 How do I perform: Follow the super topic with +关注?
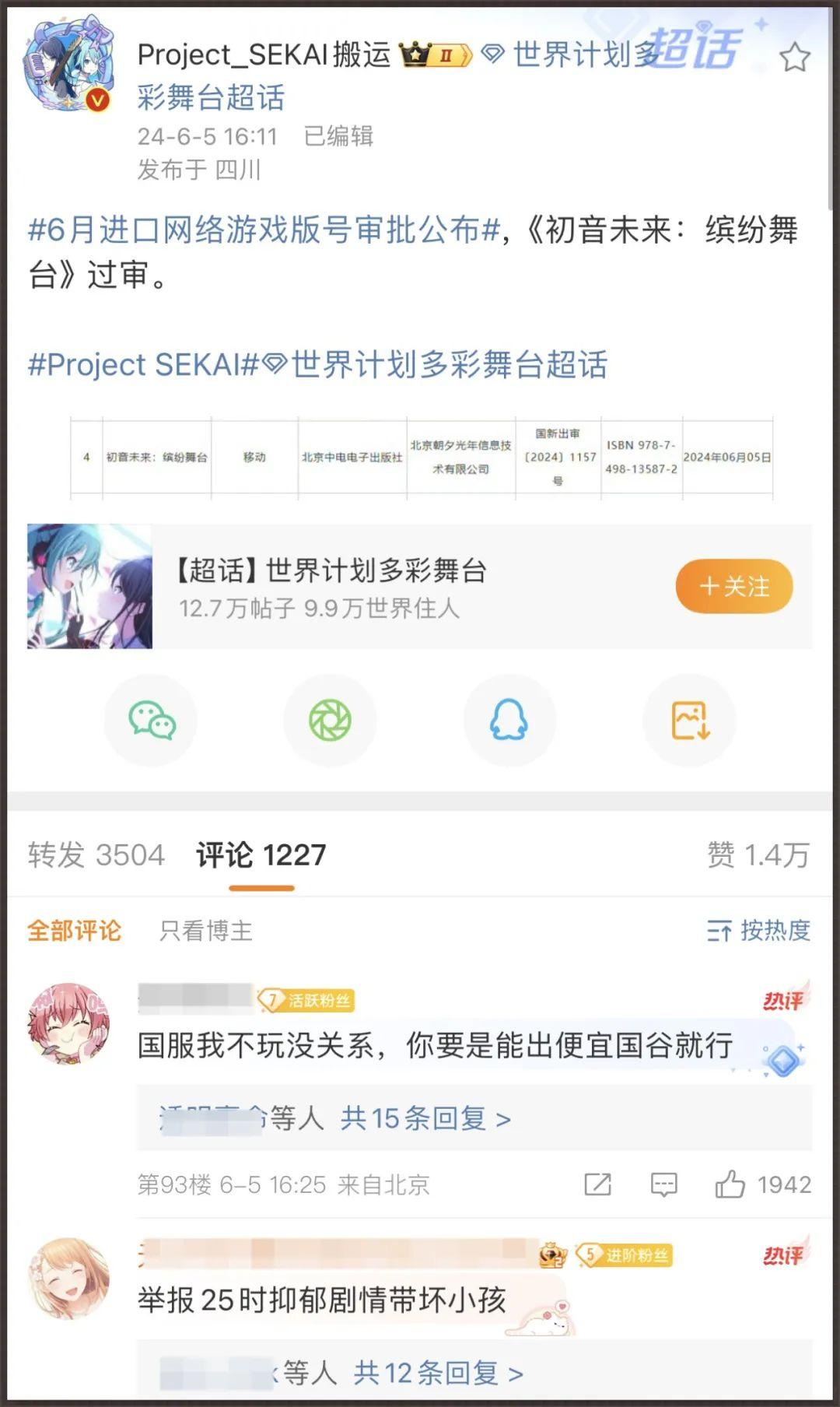click(733, 586)
